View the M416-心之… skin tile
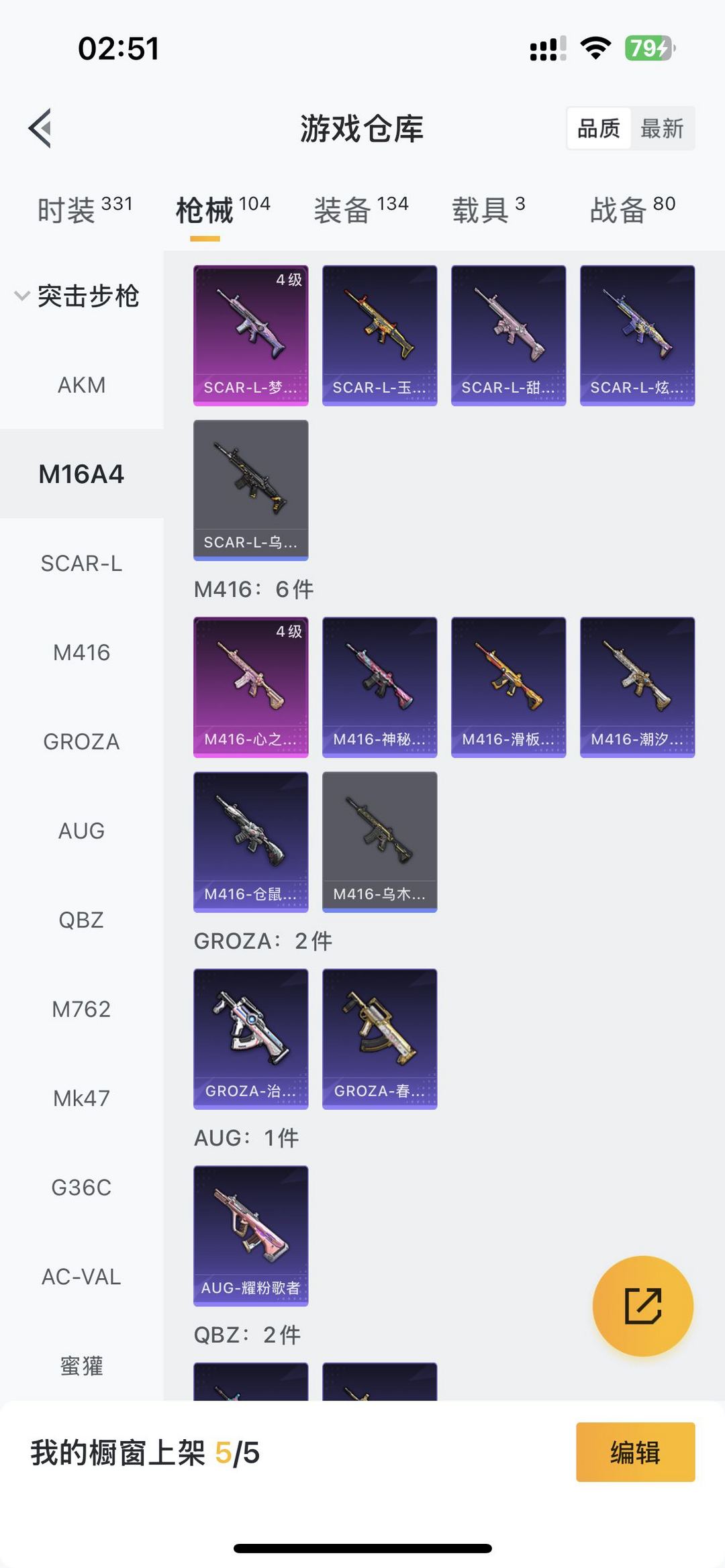The width and height of the screenshot is (725, 1568). click(x=251, y=687)
